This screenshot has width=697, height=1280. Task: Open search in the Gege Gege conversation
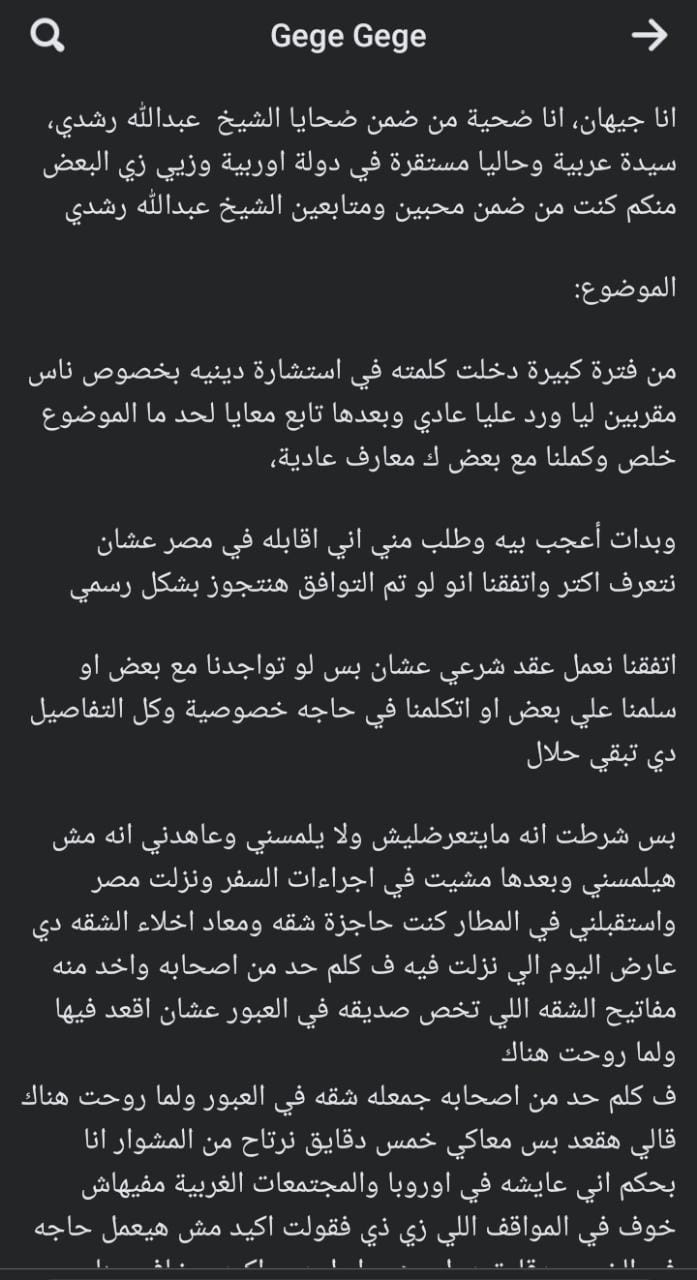pyautogui.click(x=47, y=37)
